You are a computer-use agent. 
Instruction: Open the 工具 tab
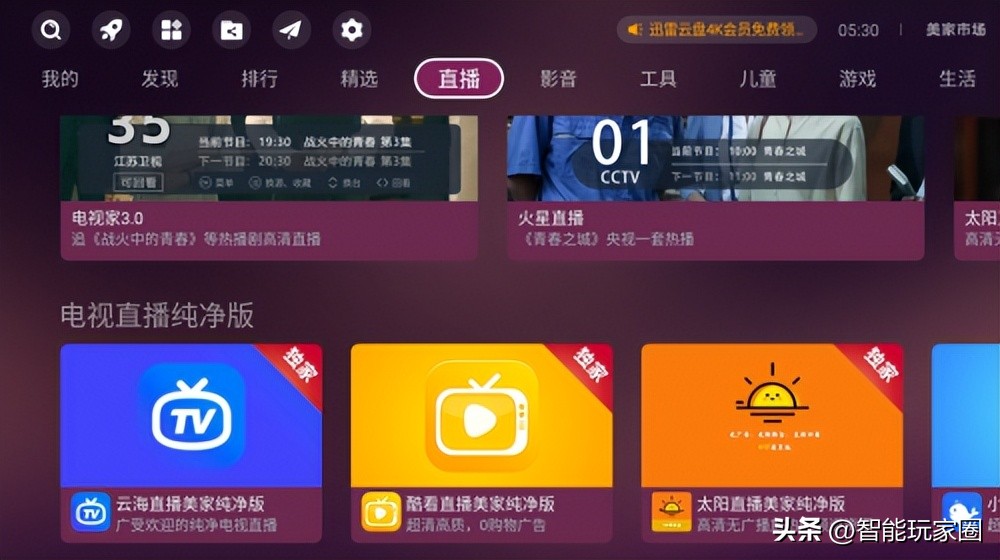[658, 79]
